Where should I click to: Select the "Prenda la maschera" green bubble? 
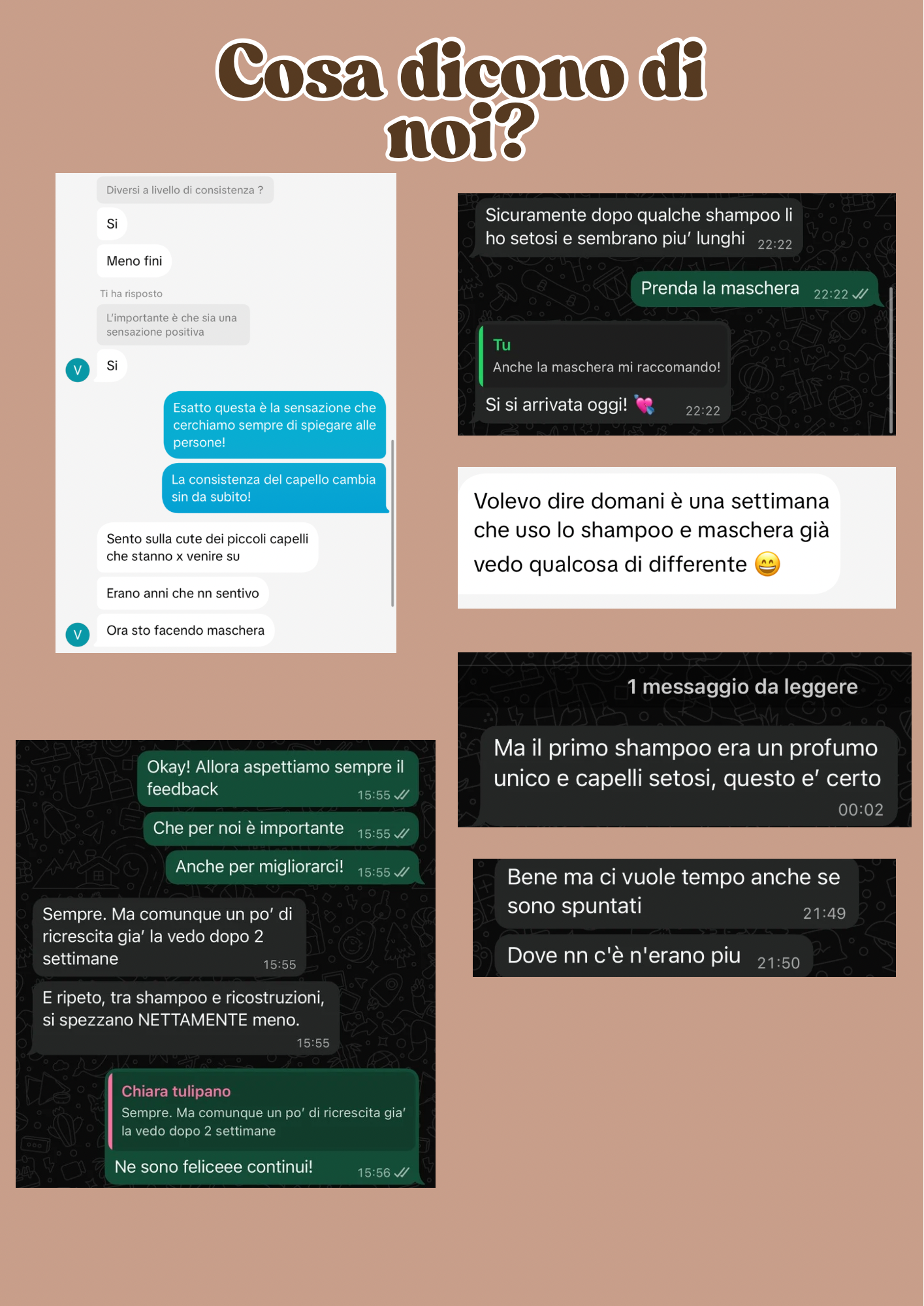tap(721, 289)
